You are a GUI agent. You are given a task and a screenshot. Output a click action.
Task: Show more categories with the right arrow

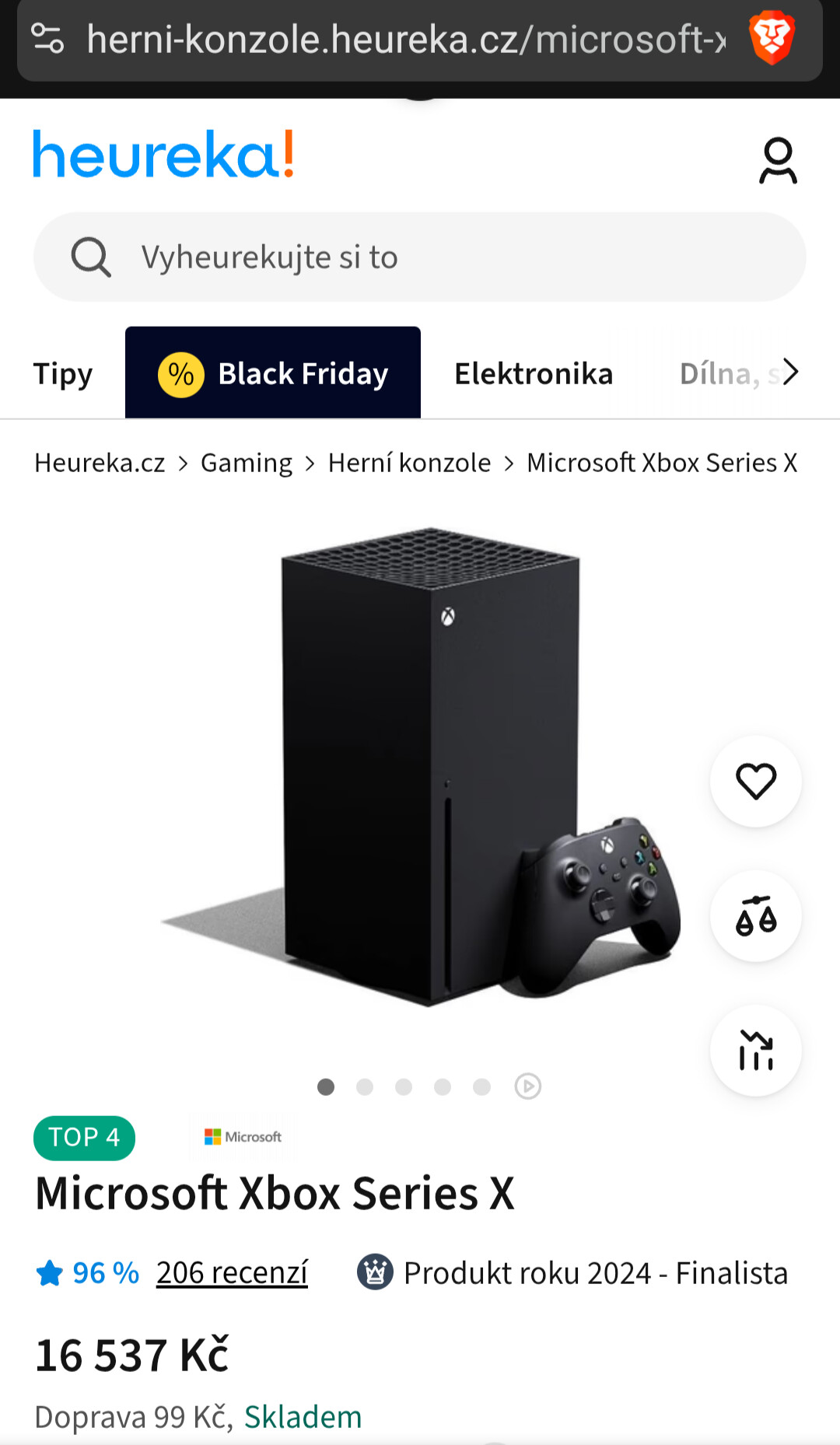(x=791, y=373)
